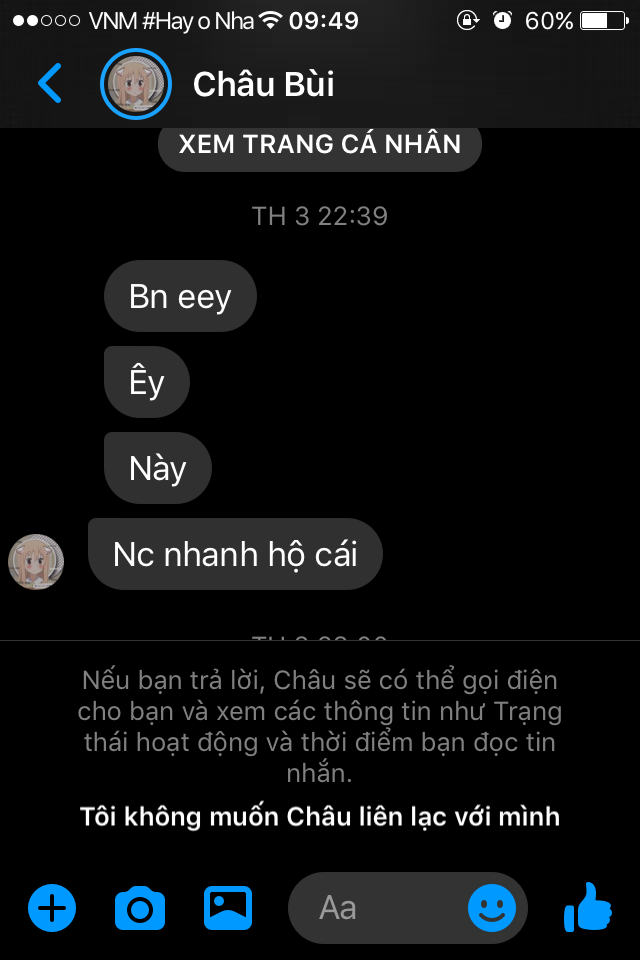Open Châu Bùi's profile picture in header
640x960 pixels.
(x=136, y=84)
